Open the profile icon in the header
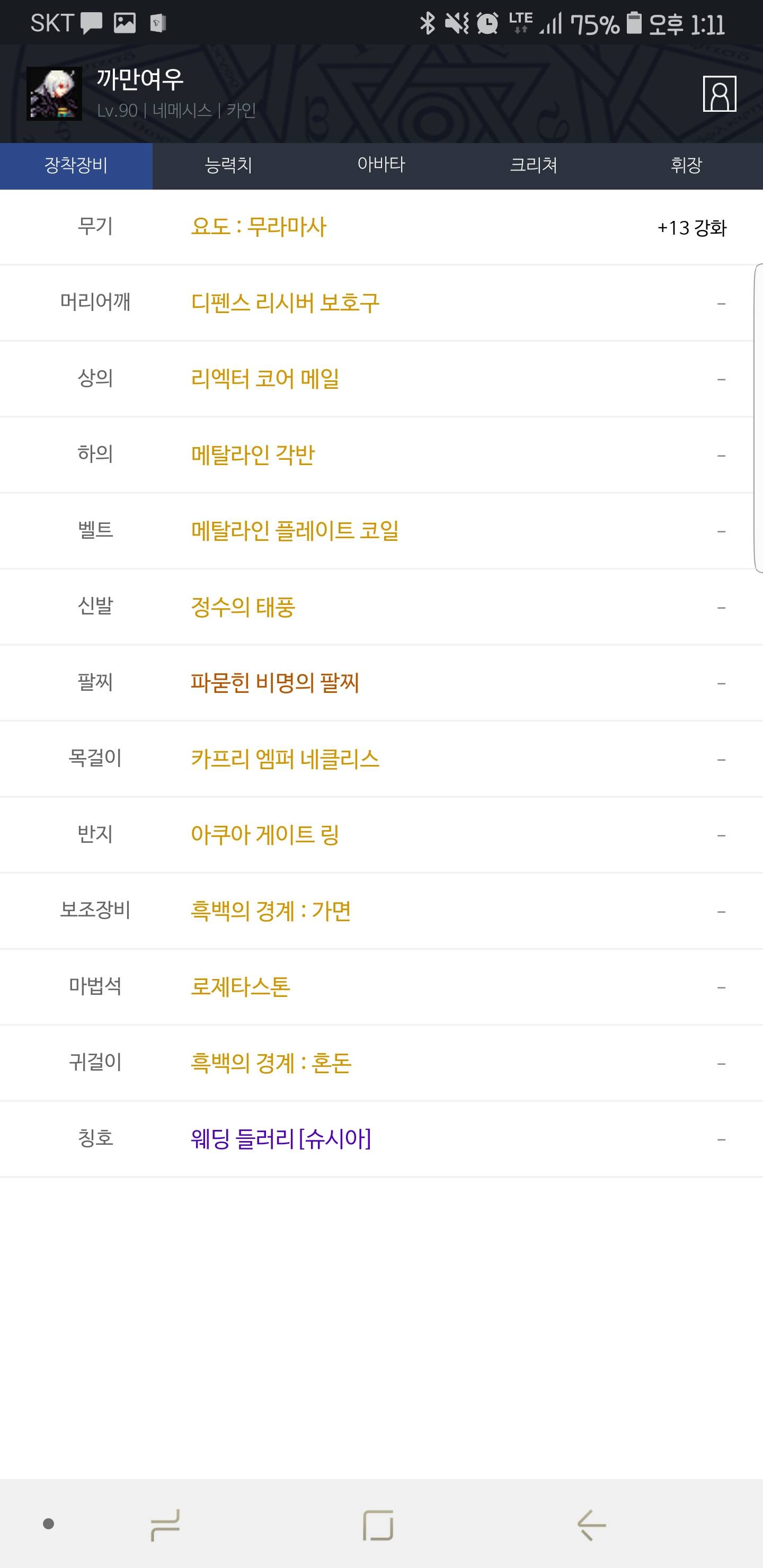The height and width of the screenshot is (1568, 763). tap(719, 94)
